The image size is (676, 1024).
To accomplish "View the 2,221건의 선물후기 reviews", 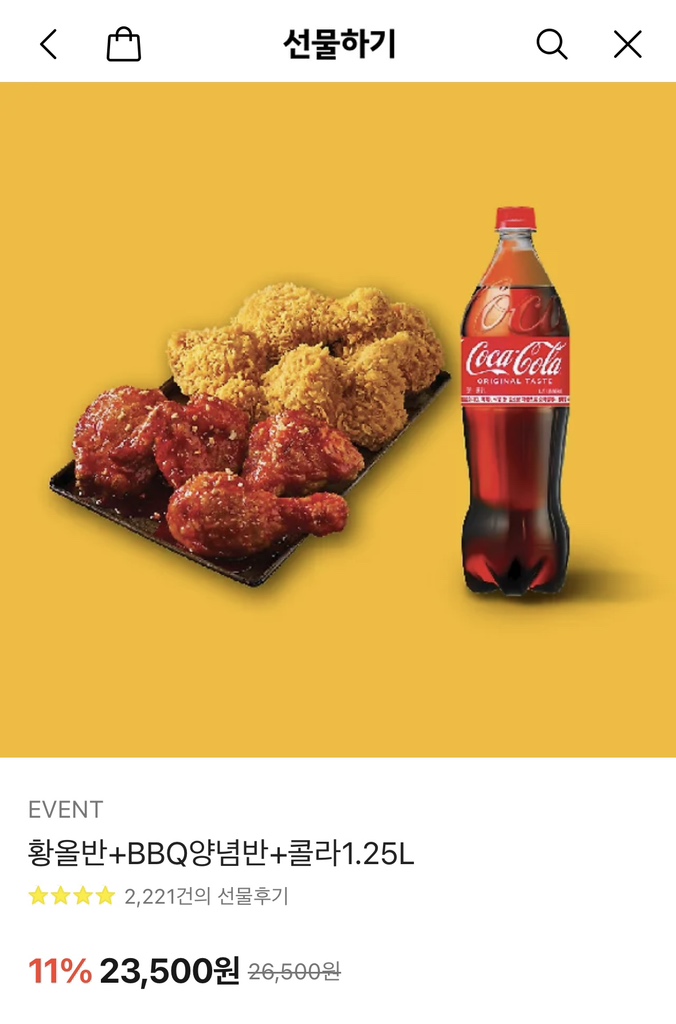I will point(206,896).
